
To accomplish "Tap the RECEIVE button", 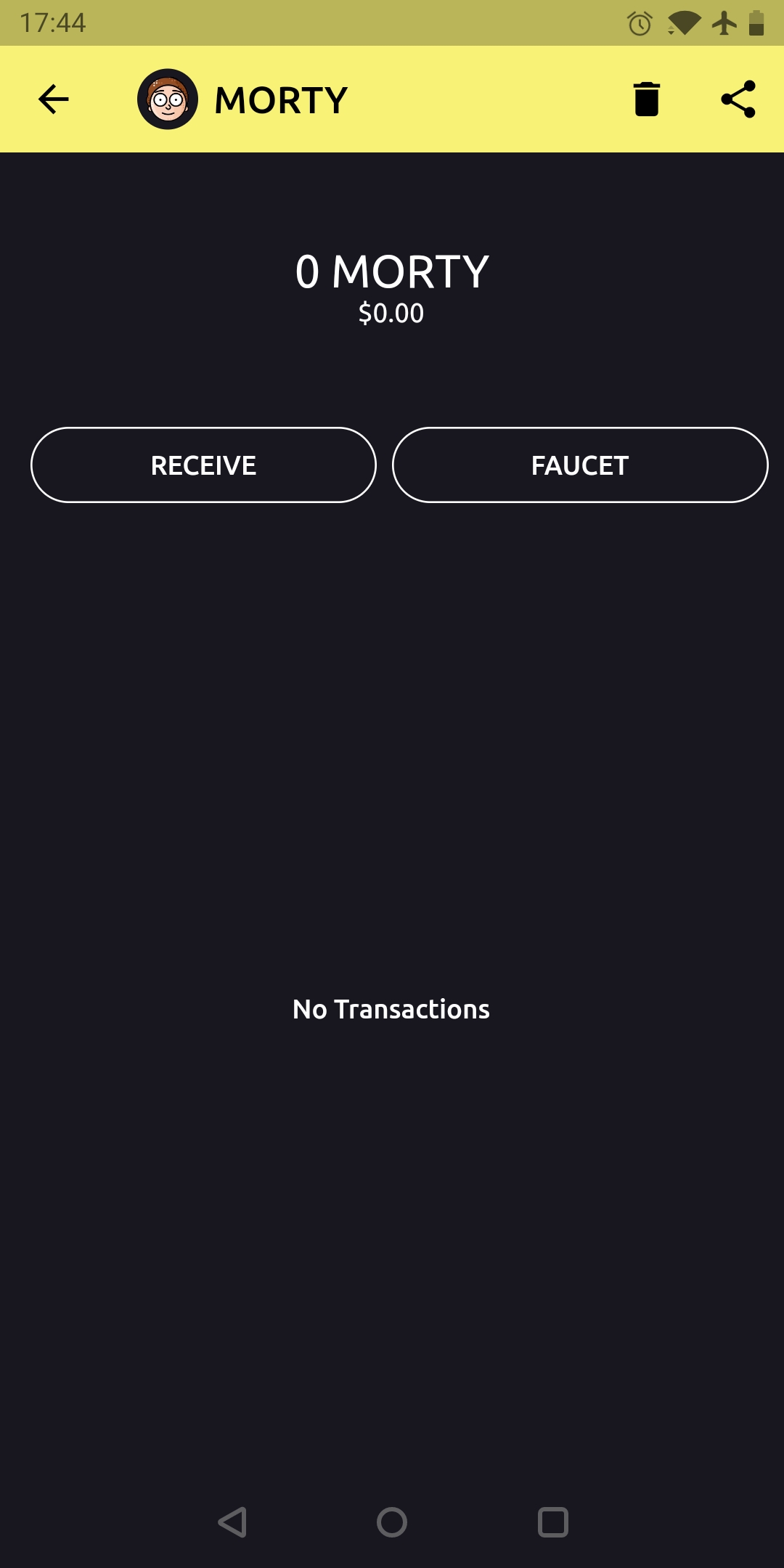I will pyautogui.click(x=203, y=465).
